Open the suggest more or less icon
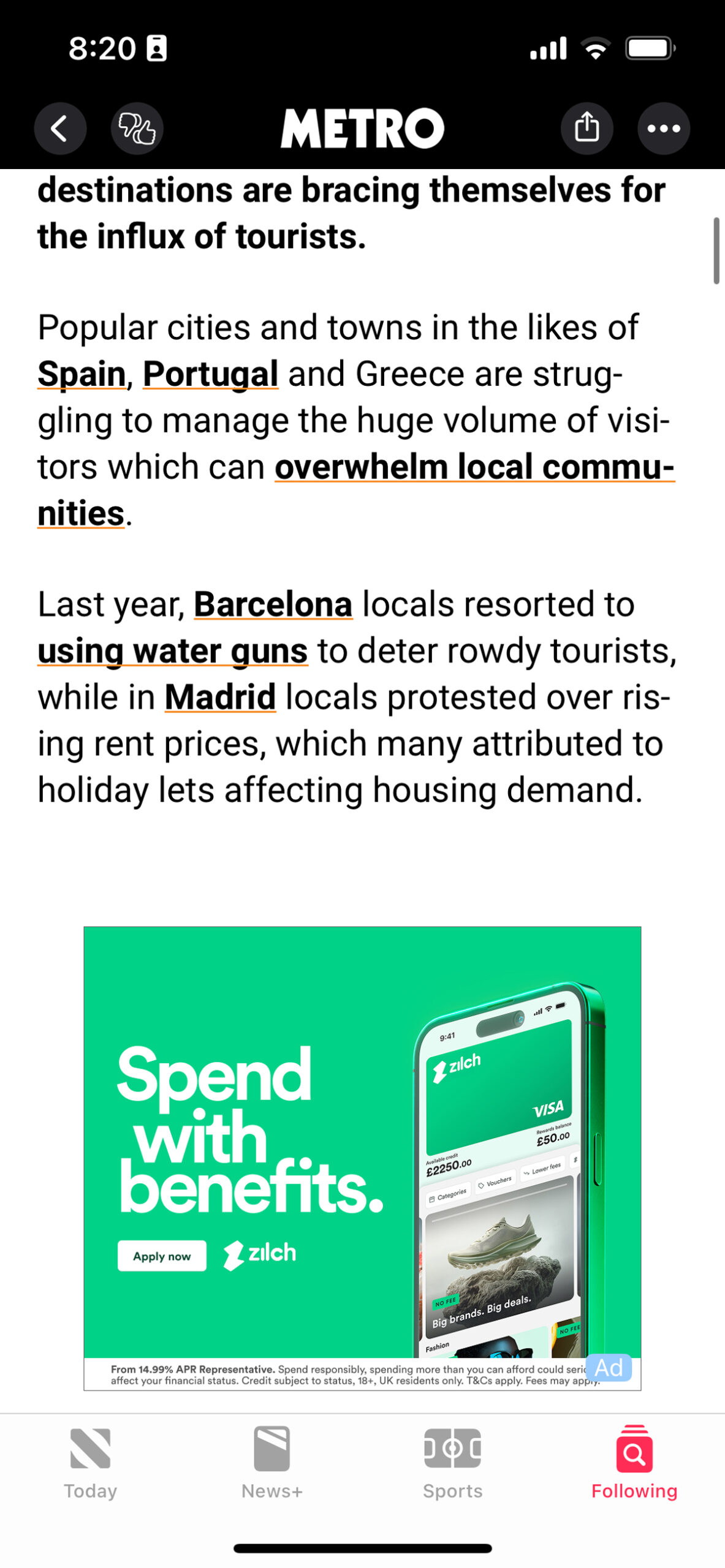Screen dimensions: 725x1568 137,128
